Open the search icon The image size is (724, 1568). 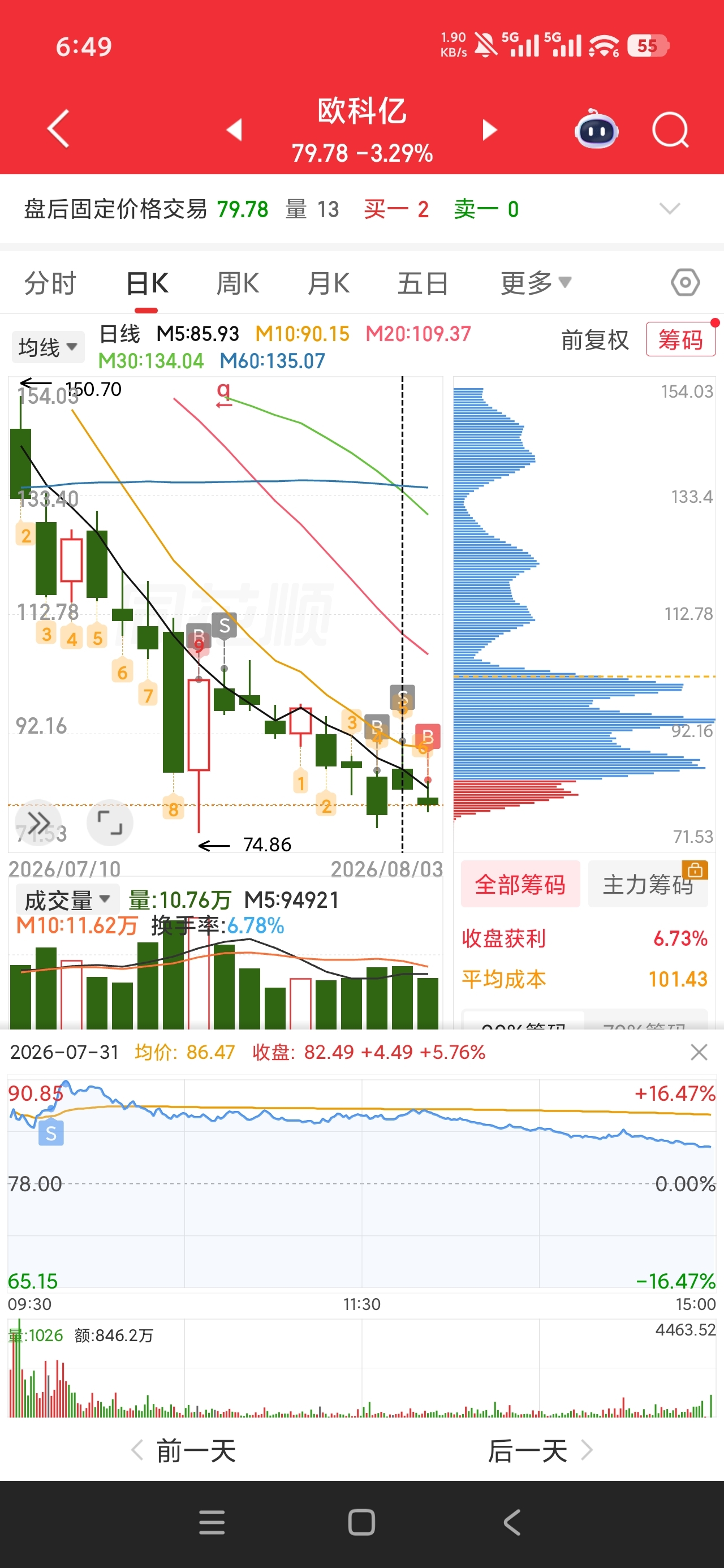pyautogui.click(x=670, y=130)
